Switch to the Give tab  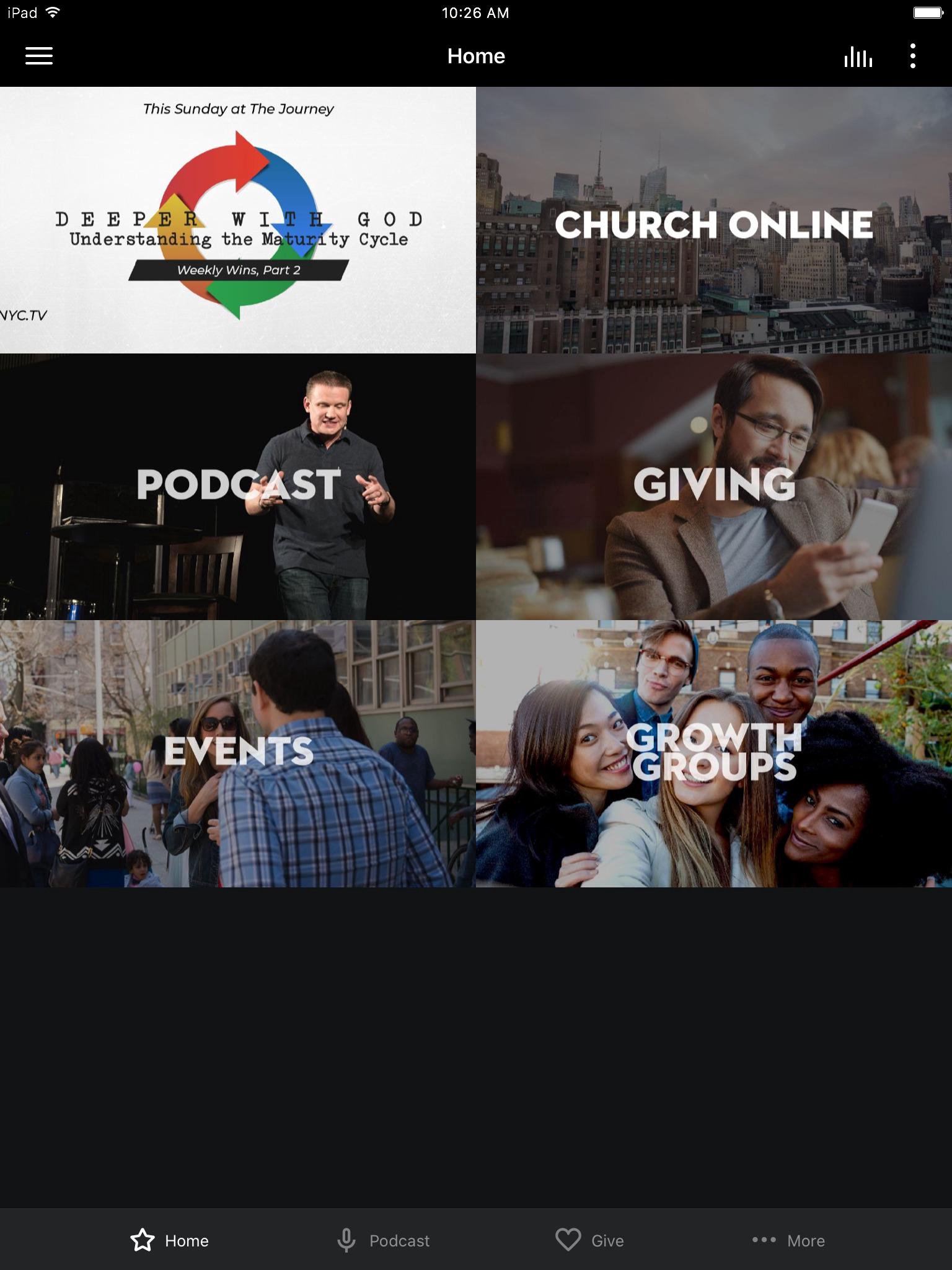(x=589, y=1240)
